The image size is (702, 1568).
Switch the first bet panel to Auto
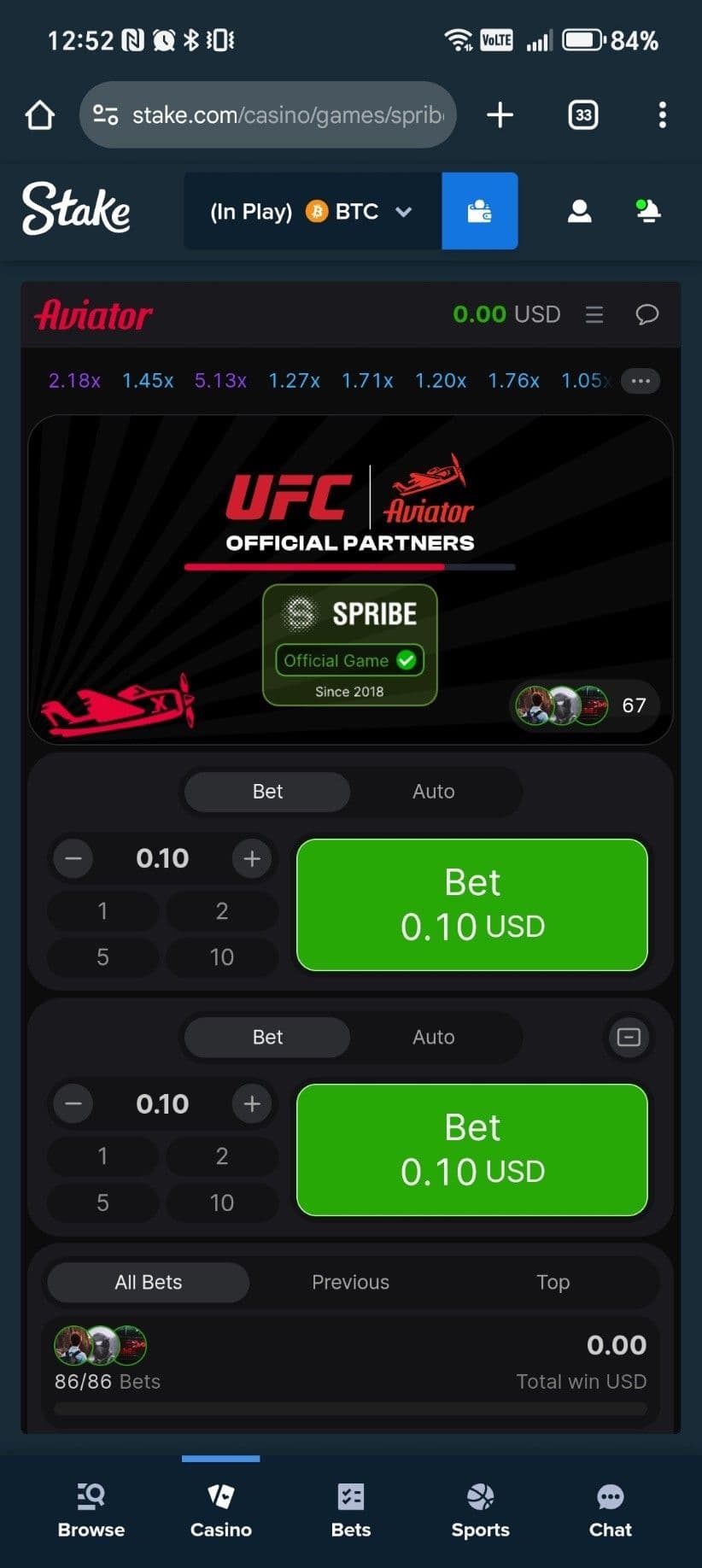(433, 792)
